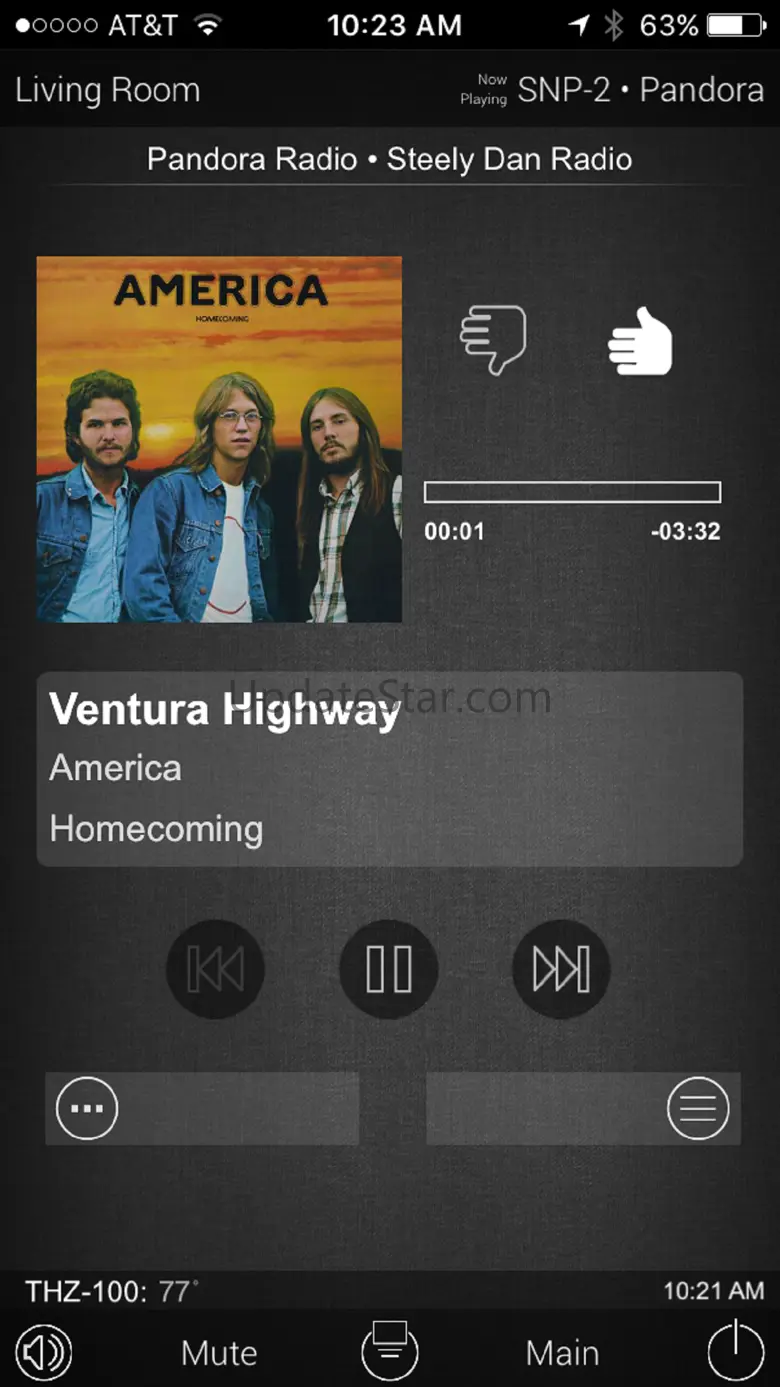Open the Living Room selector
Image resolution: width=780 pixels, height=1387 pixels.
(x=108, y=90)
